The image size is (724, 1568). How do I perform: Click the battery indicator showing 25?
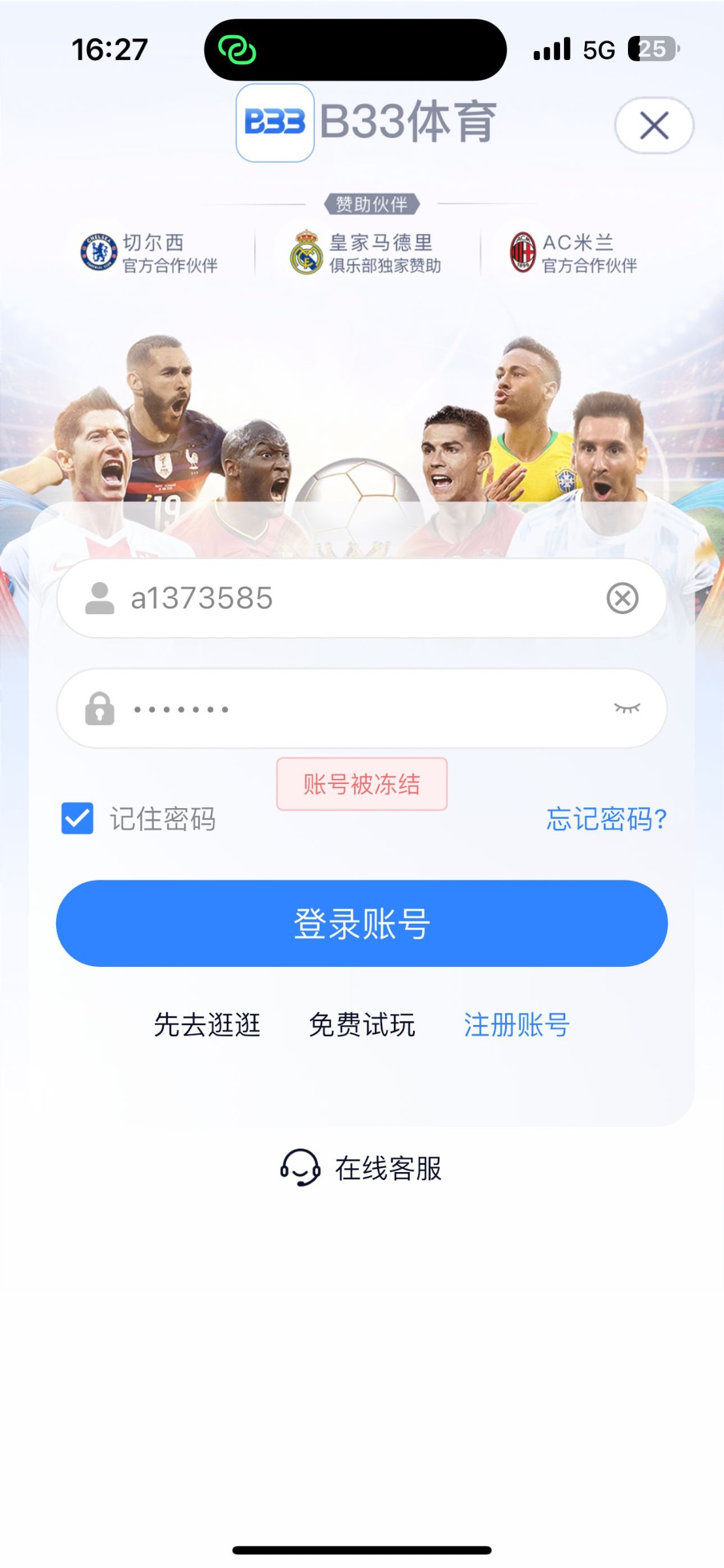point(651,48)
